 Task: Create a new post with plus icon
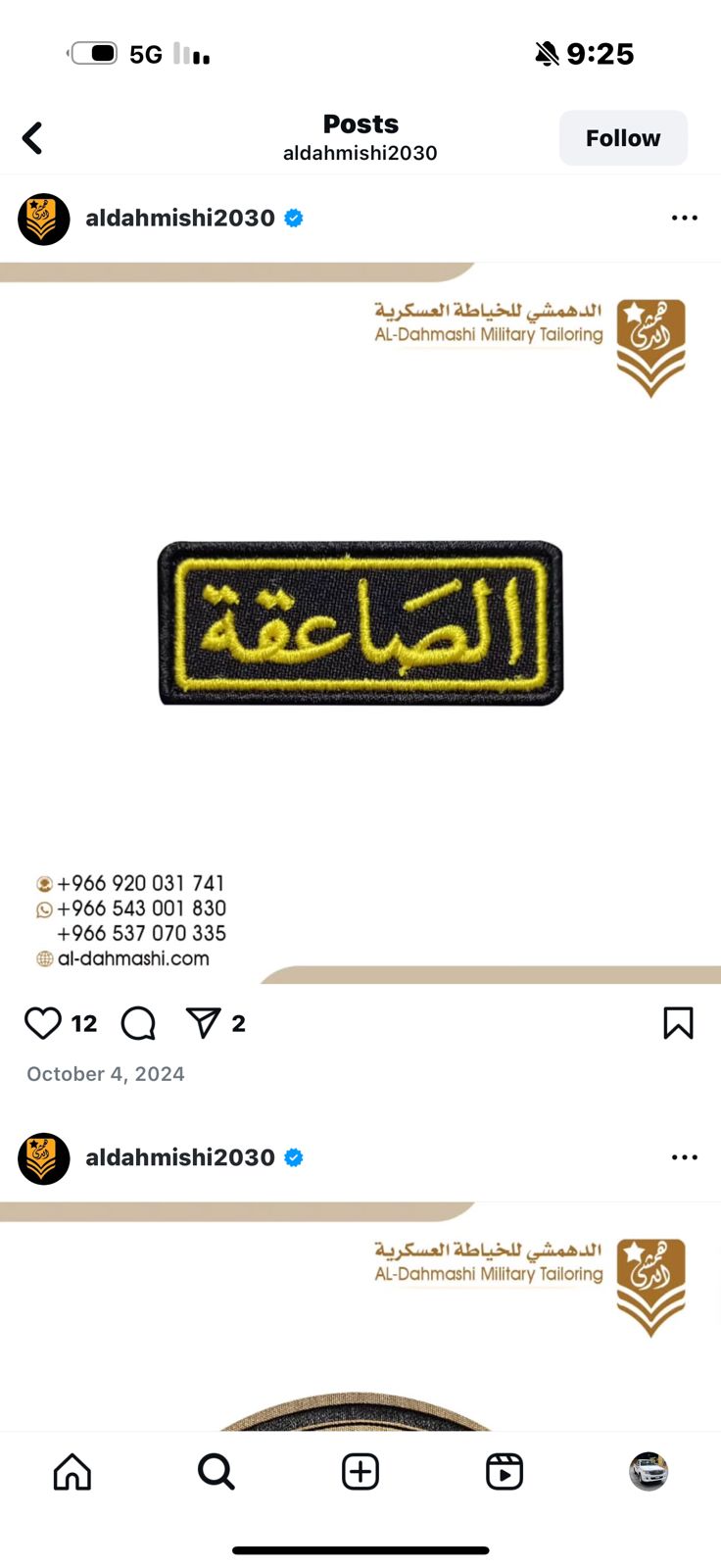(x=360, y=1471)
